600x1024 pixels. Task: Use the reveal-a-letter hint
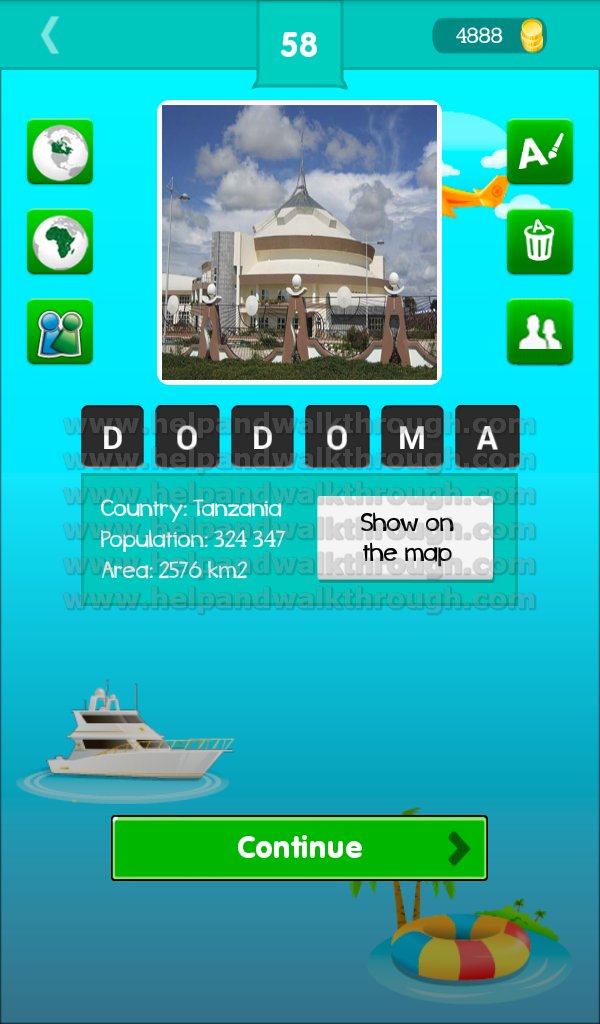[x=540, y=152]
